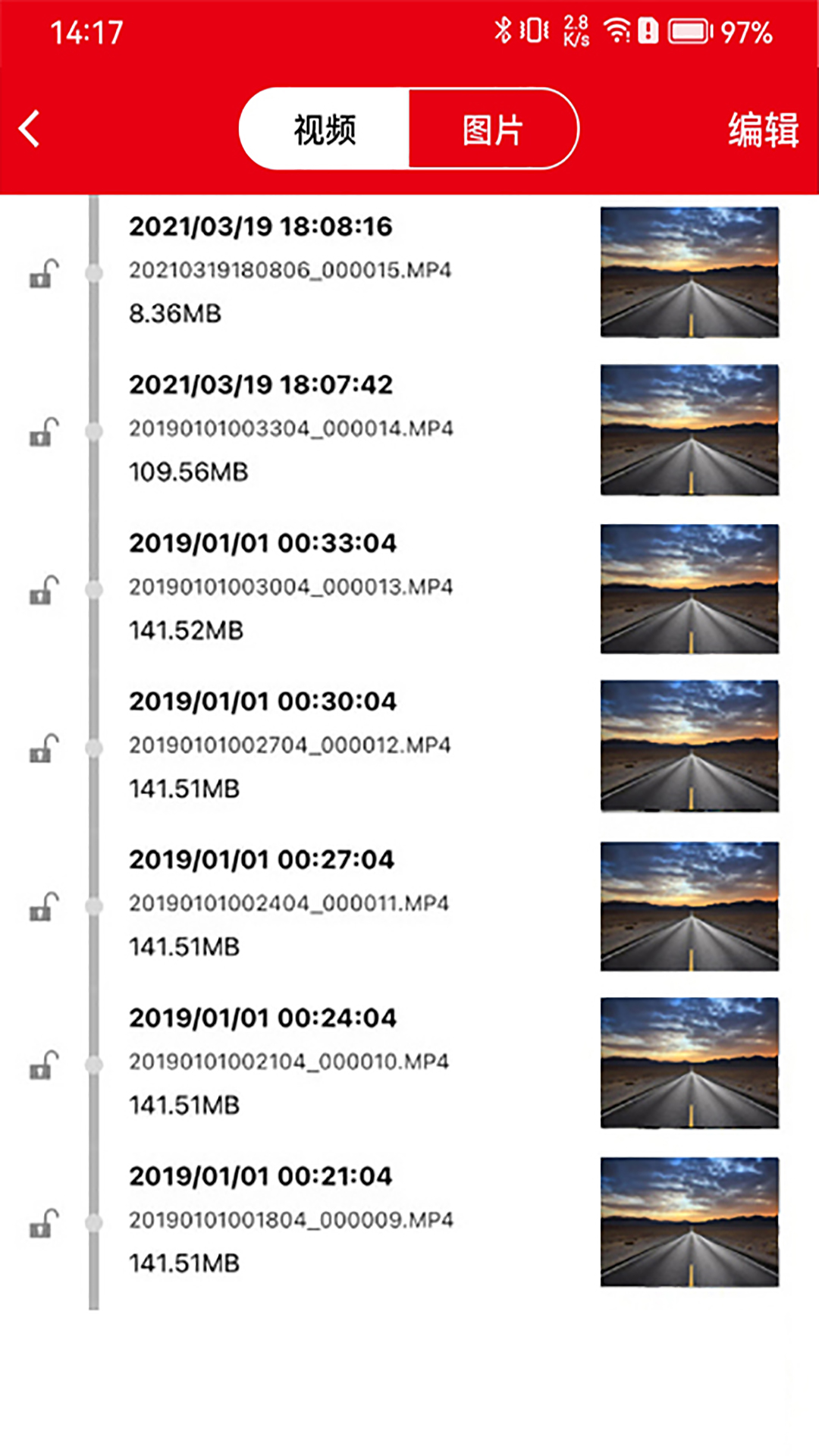Viewport: 819px width, 1456px height.
Task: Tap the 编辑 button
Action: coord(763,129)
